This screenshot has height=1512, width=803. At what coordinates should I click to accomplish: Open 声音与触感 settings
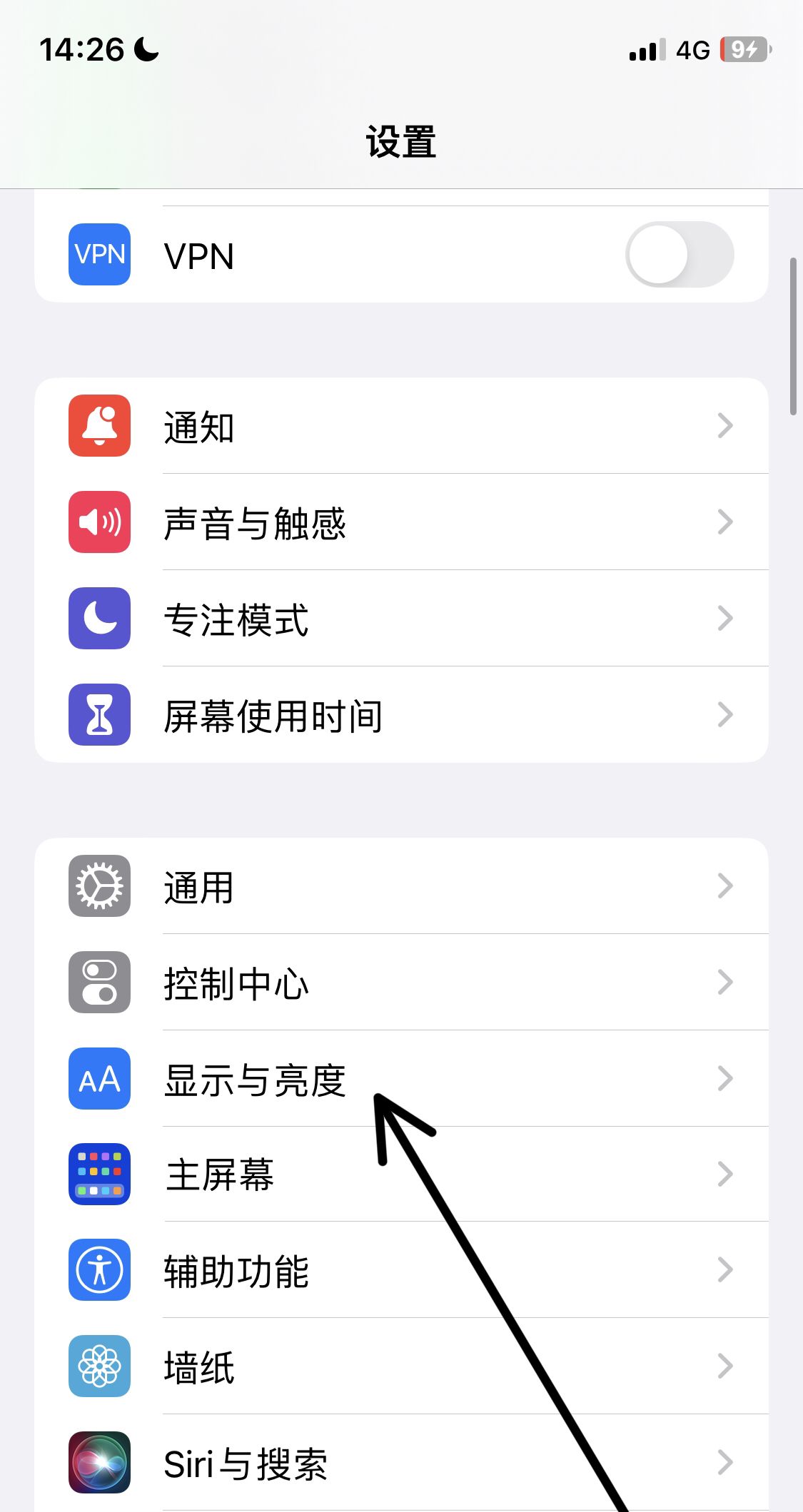[400, 522]
